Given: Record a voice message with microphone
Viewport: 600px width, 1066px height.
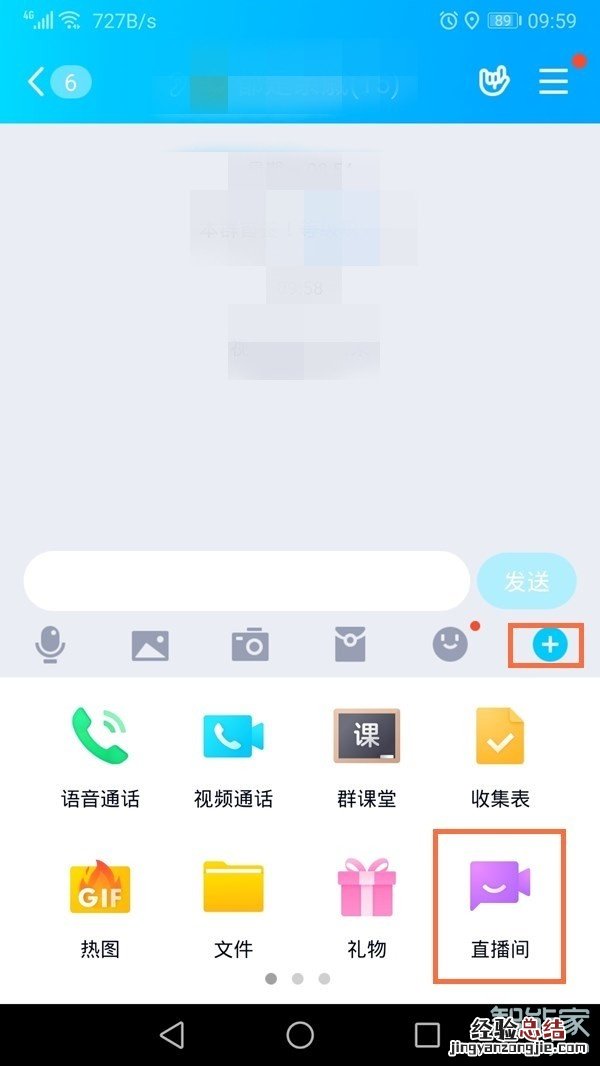Looking at the screenshot, I should click(50, 646).
